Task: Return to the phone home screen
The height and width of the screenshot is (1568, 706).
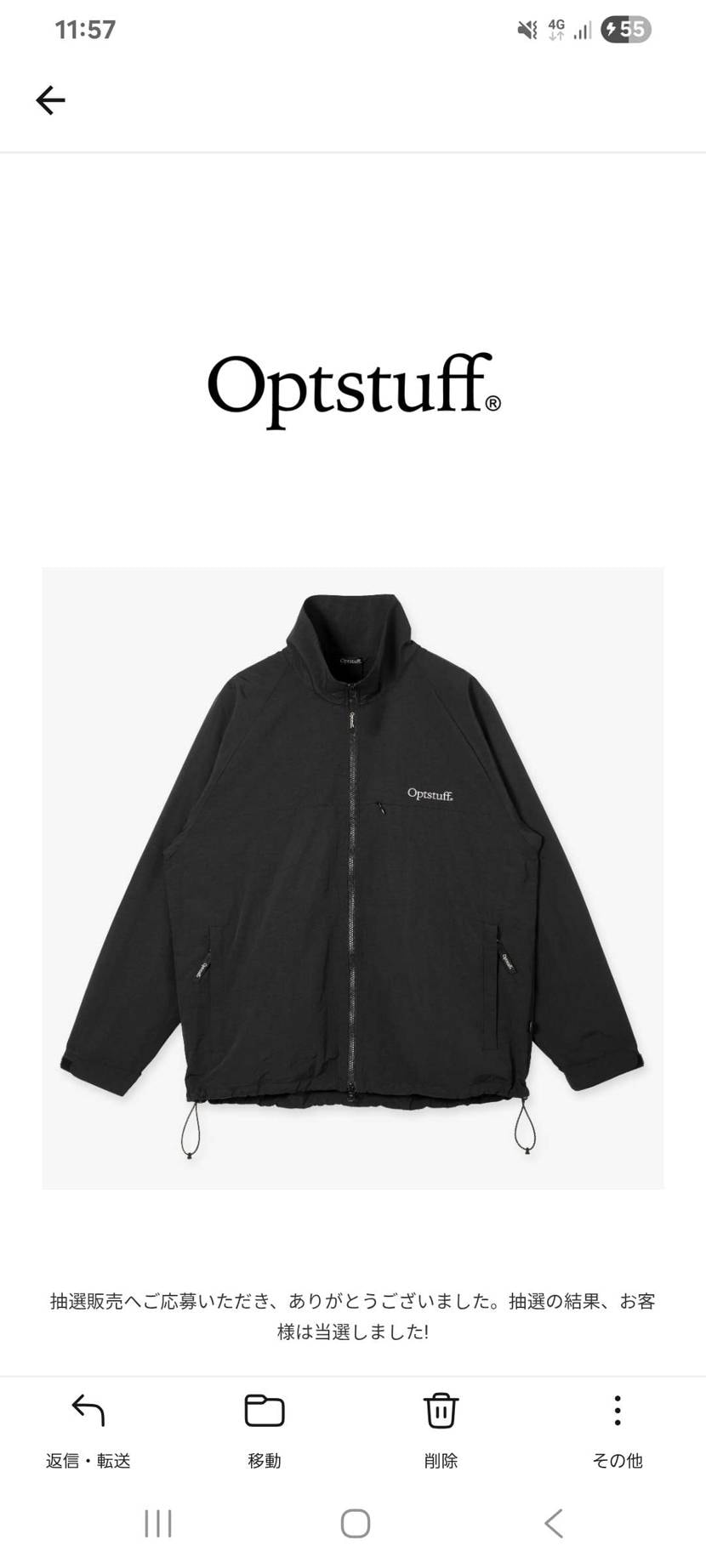Action: click(355, 1523)
